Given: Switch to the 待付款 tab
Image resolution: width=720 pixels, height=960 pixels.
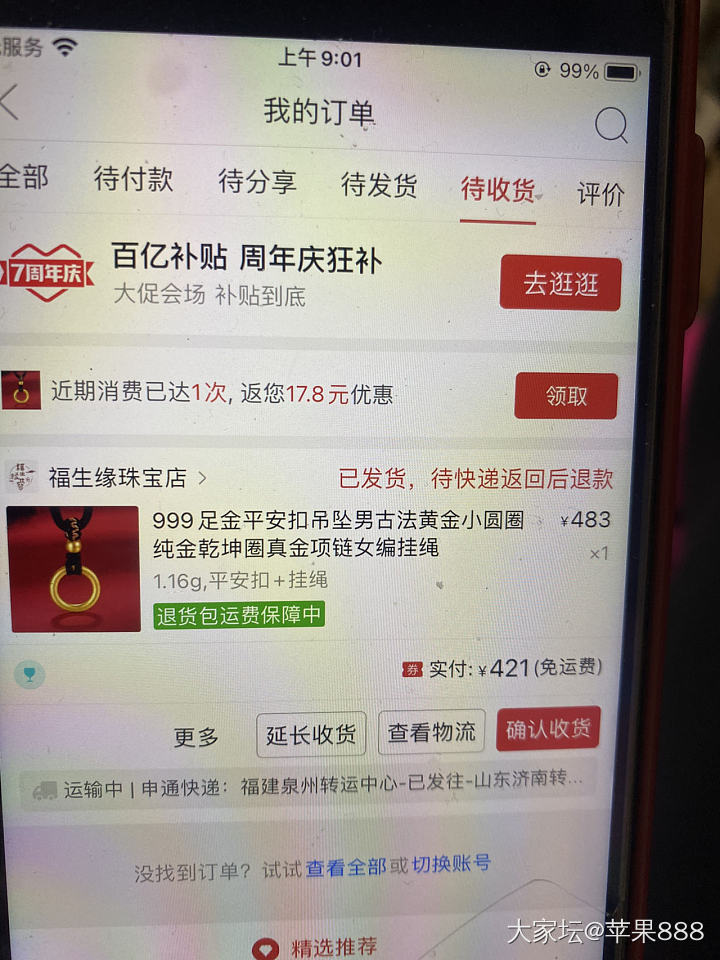Looking at the screenshot, I should point(133,179).
